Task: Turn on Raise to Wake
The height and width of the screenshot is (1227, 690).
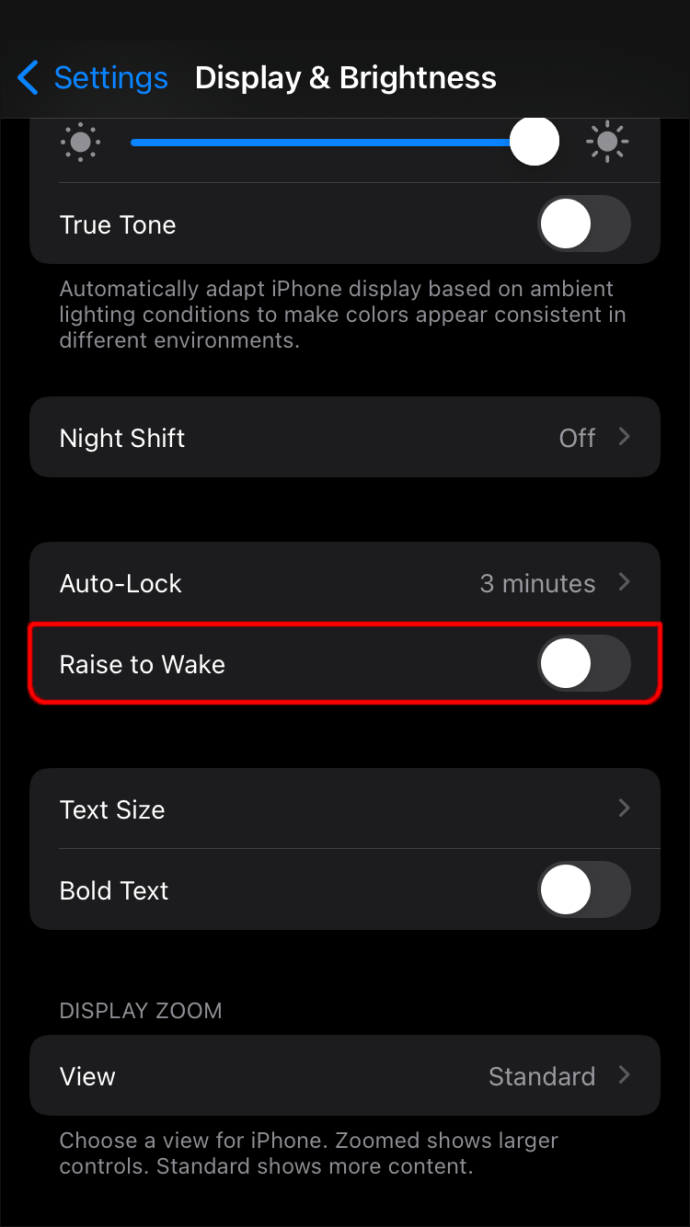Action: [x=584, y=664]
